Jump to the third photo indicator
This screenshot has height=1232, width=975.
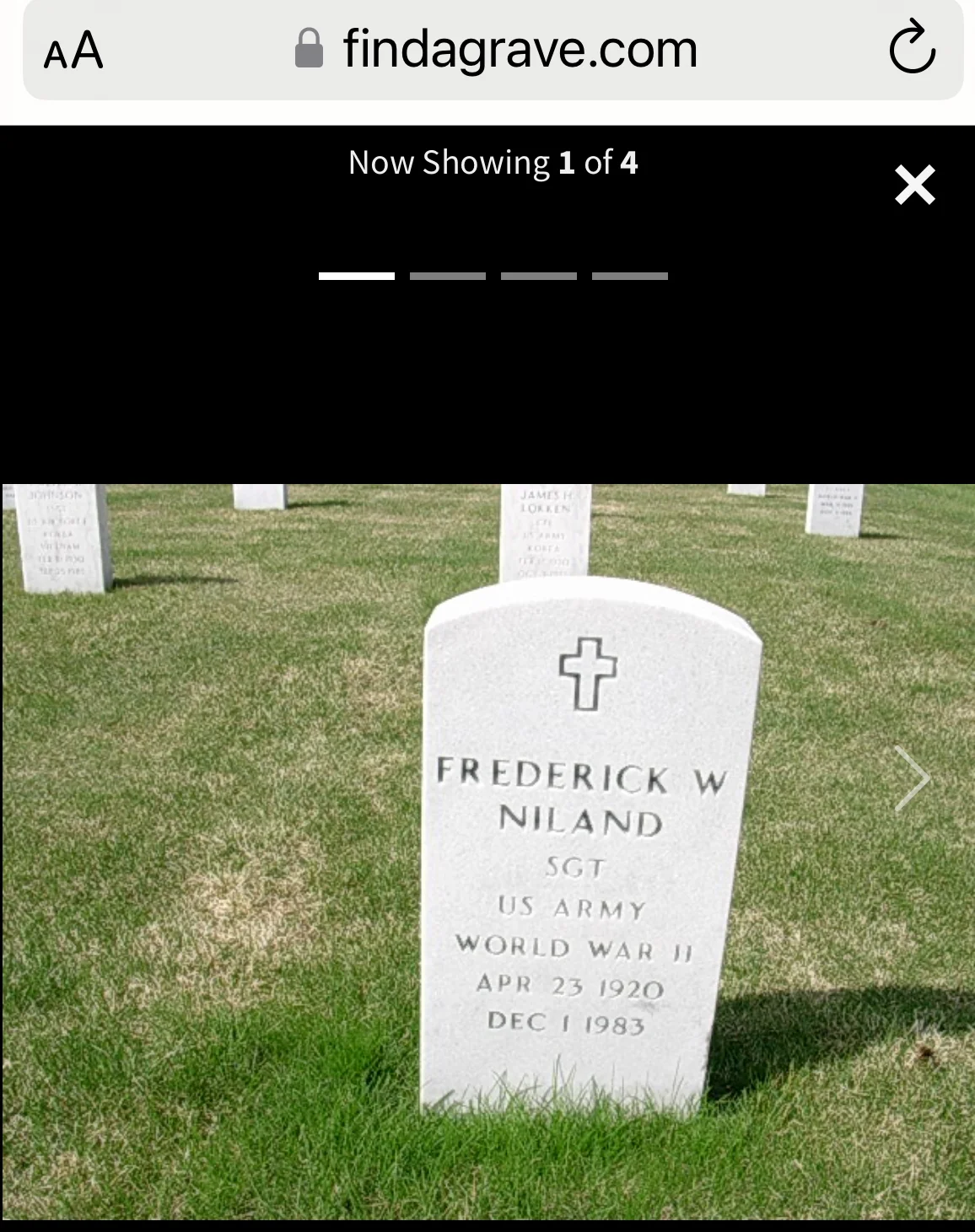(539, 276)
